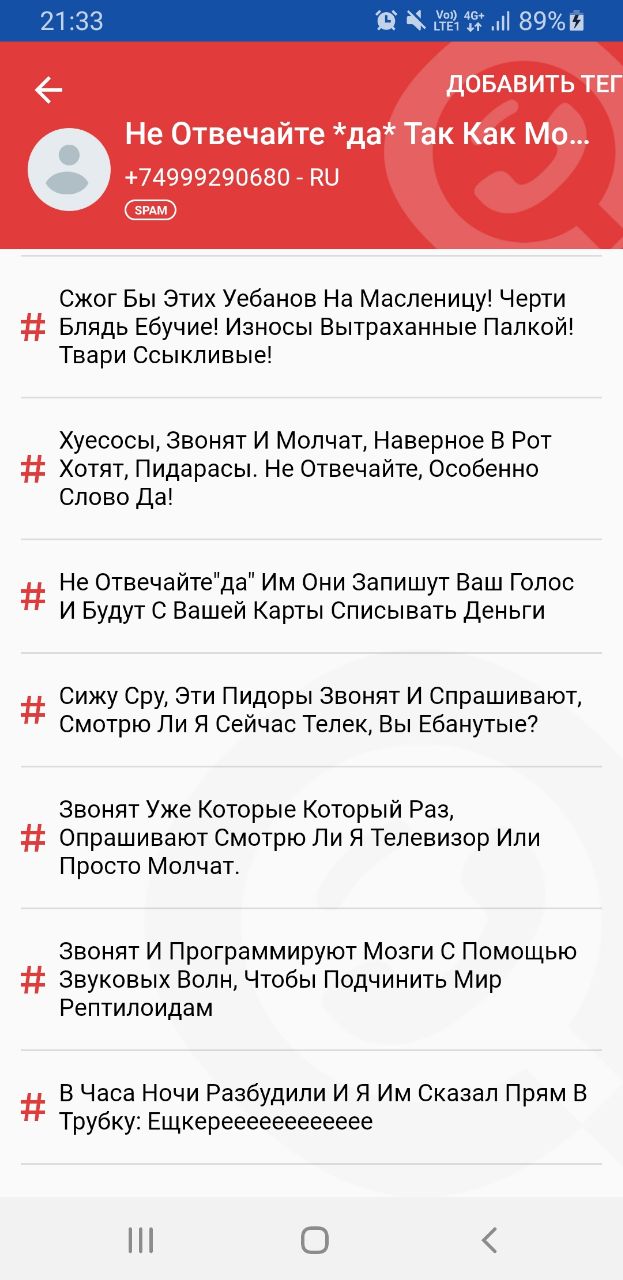Open recent apps from the navigation bar
The image size is (623, 1280).
pos(141,1240)
